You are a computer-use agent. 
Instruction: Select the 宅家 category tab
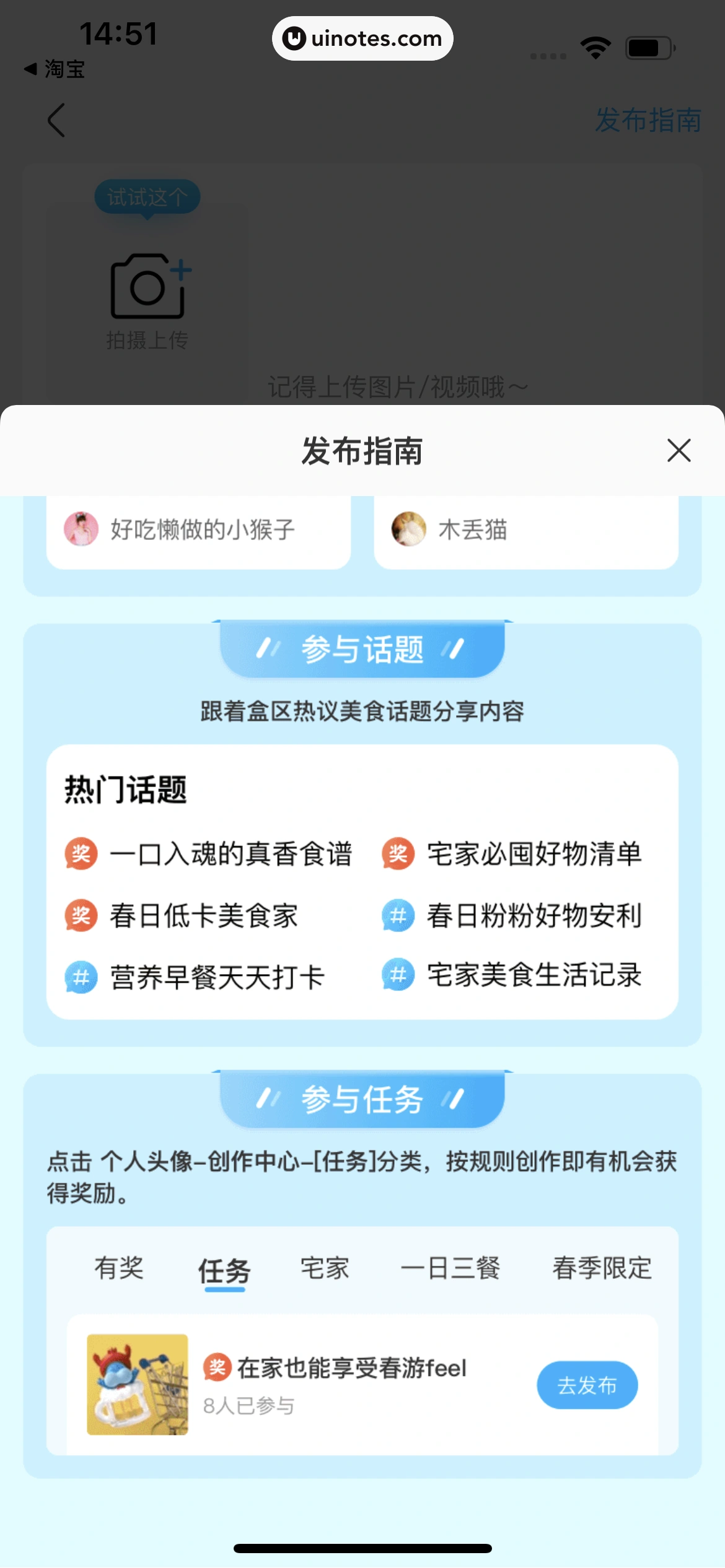pos(324,1268)
